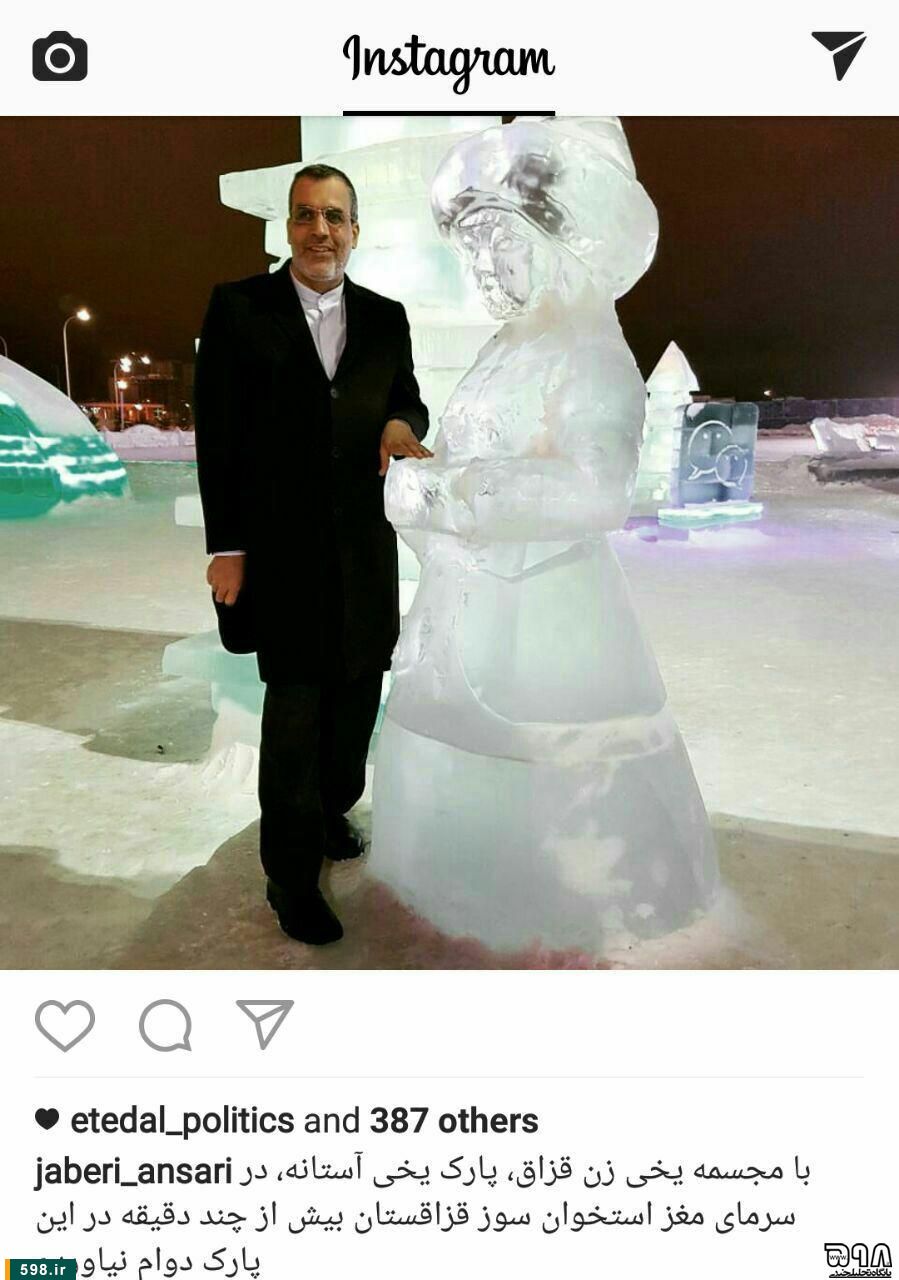
Task: Open comments via the speech bubble icon
Action: pyautogui.click(x=165, y=1025)
